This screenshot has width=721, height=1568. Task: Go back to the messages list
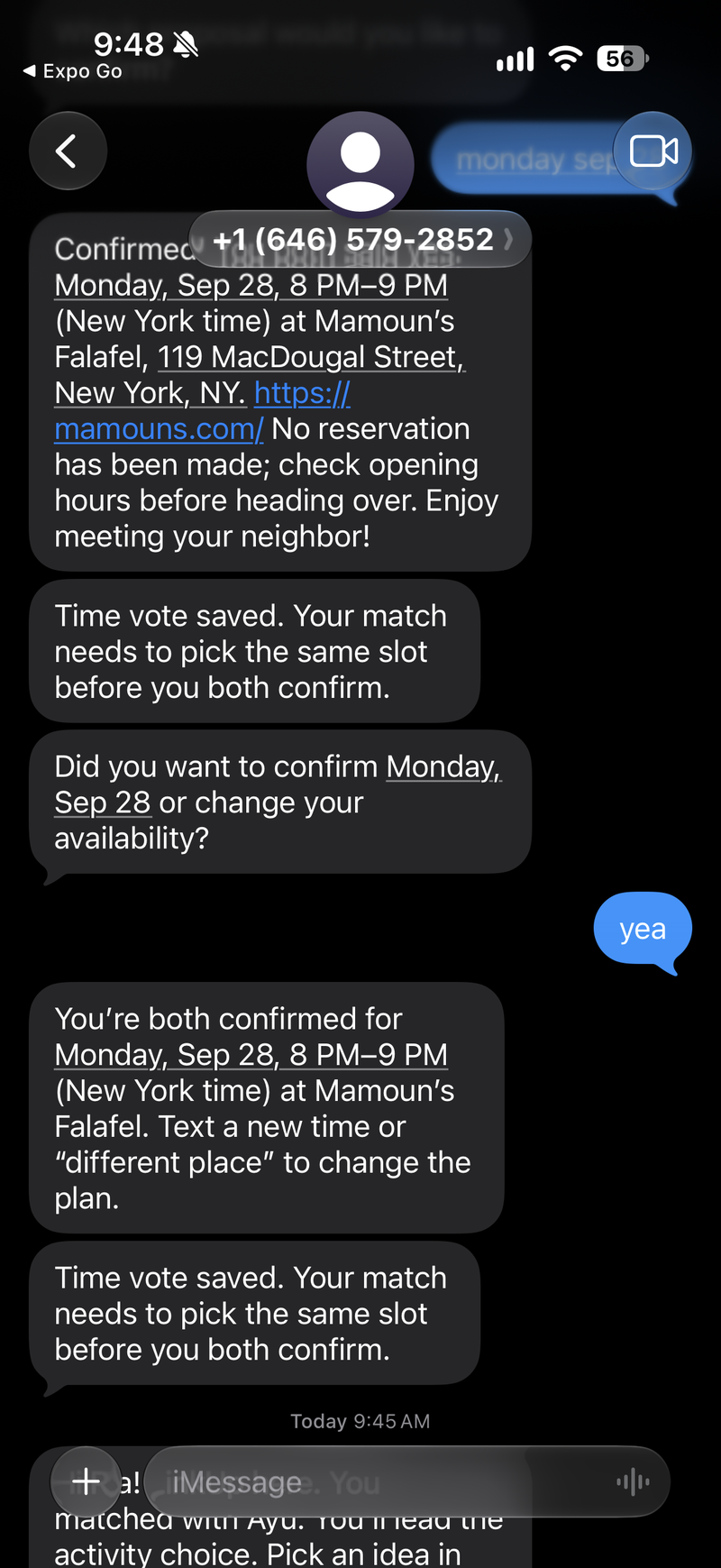(x=68, y=151)
